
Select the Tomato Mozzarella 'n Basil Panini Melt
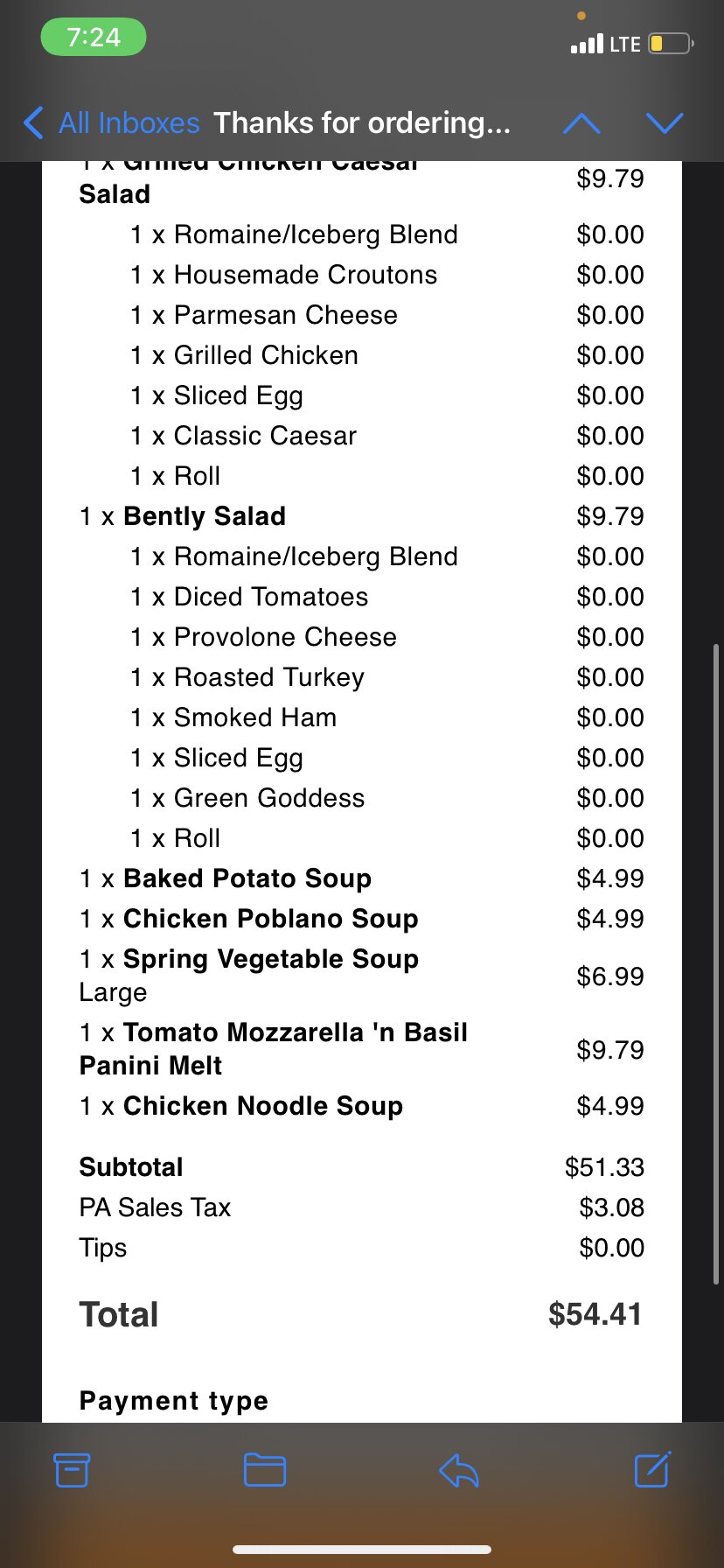tap(274, 1048)
